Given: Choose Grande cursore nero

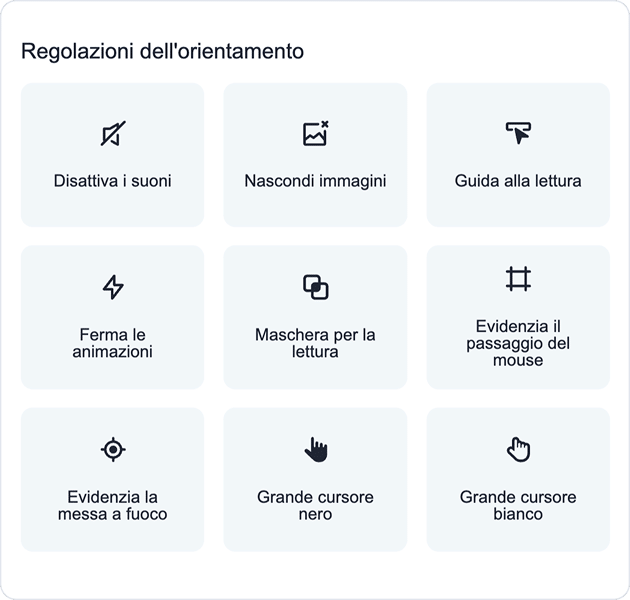Looking at the screenshot, I should tap(315, 479).
